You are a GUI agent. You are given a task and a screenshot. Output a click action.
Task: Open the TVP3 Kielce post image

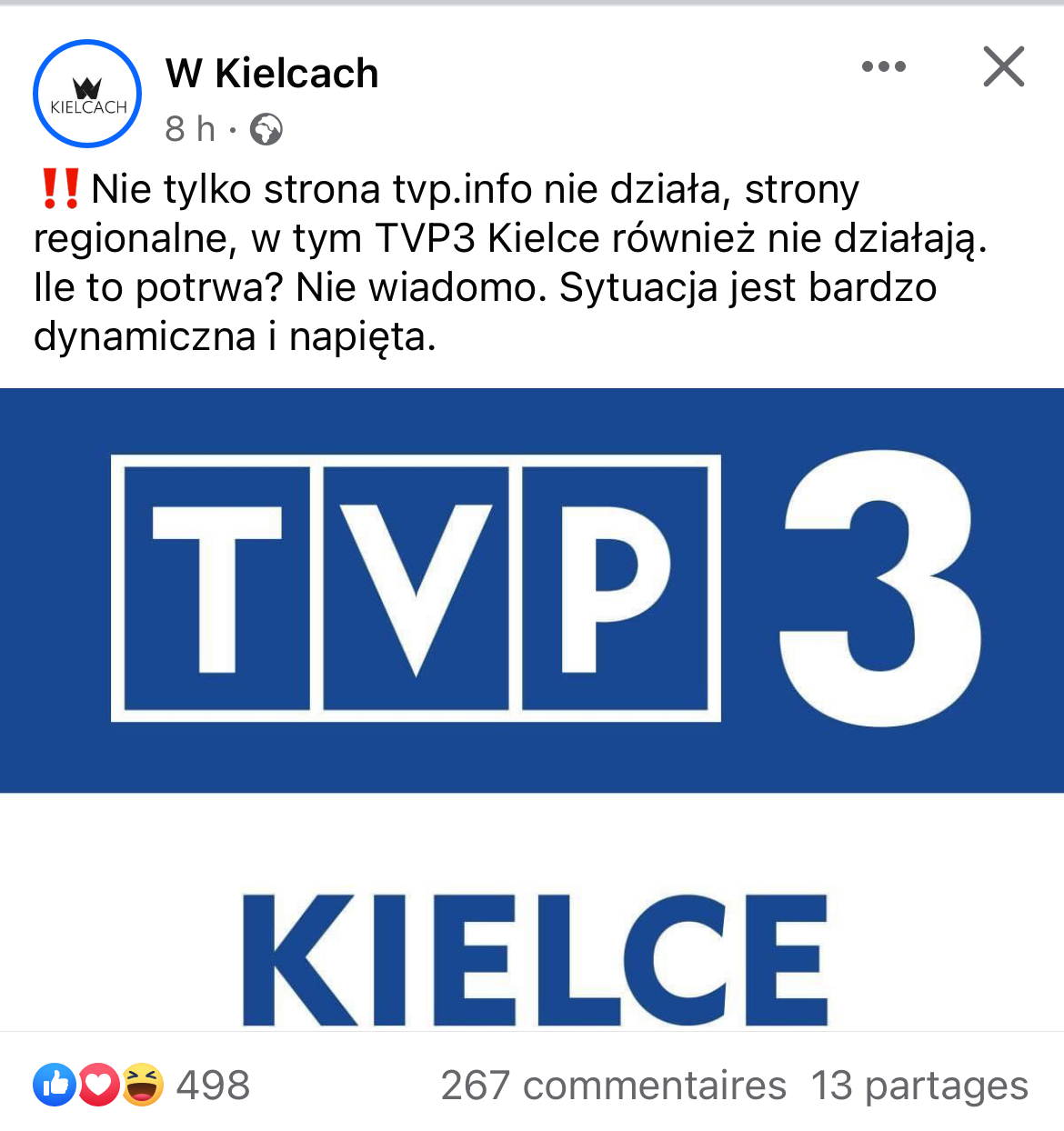532,709
